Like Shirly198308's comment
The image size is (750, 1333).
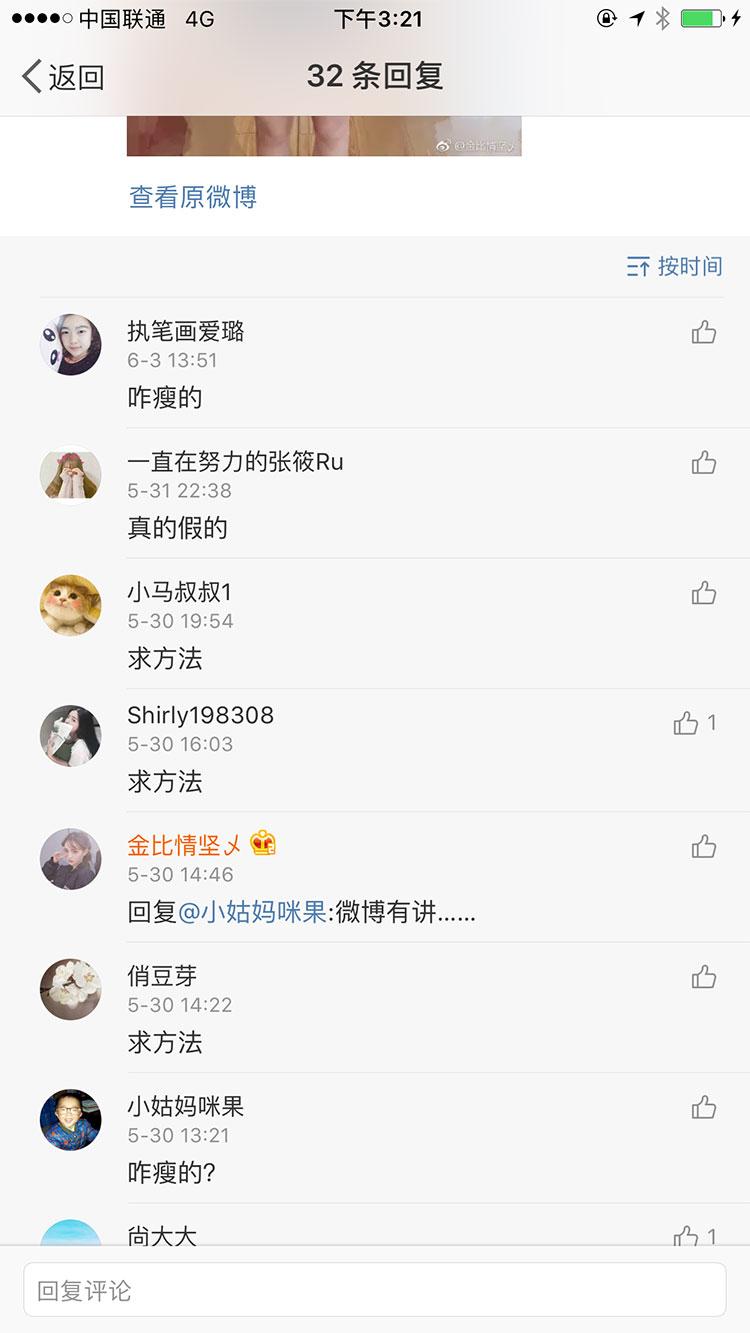click(x=687, y=723)
